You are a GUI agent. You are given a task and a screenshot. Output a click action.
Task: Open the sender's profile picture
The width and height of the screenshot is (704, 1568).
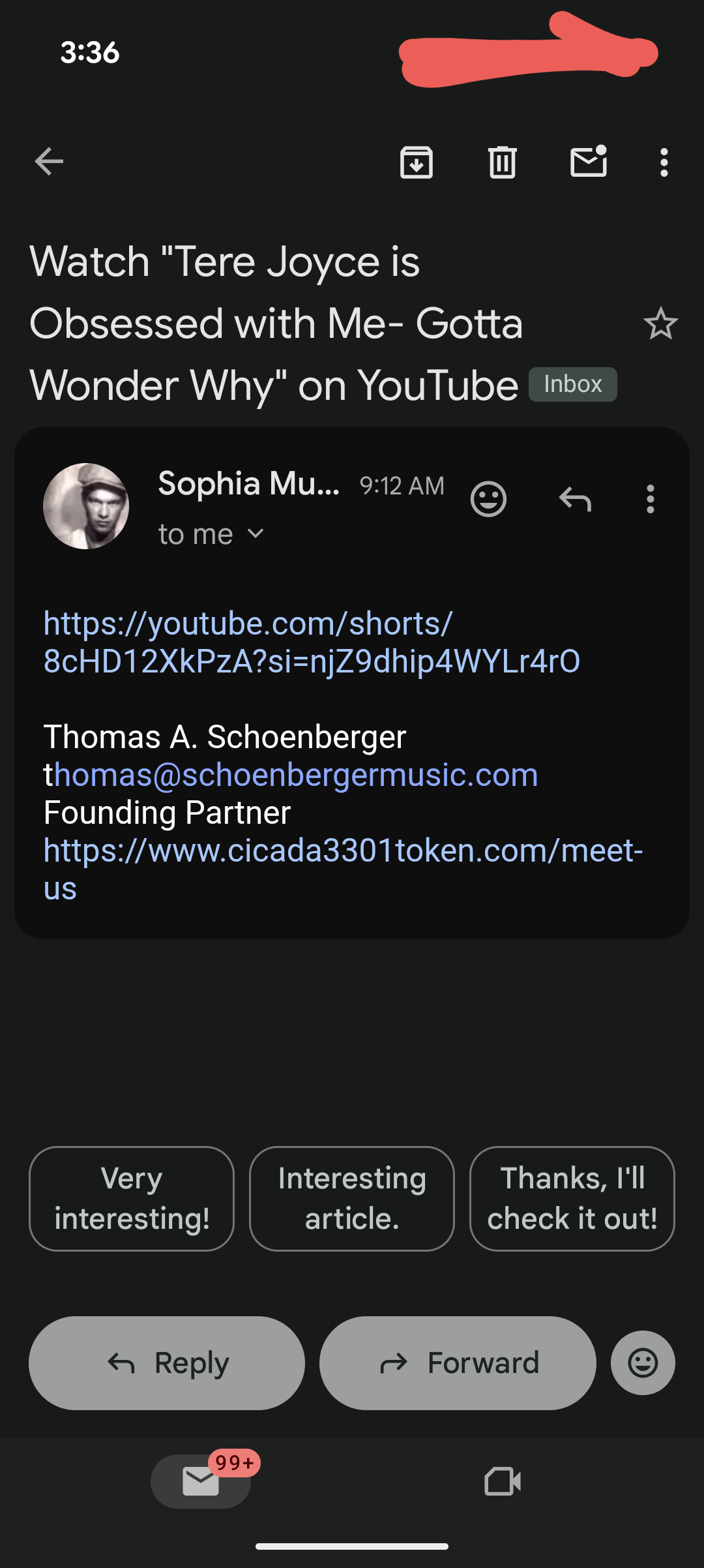click(x=86, y=506)
